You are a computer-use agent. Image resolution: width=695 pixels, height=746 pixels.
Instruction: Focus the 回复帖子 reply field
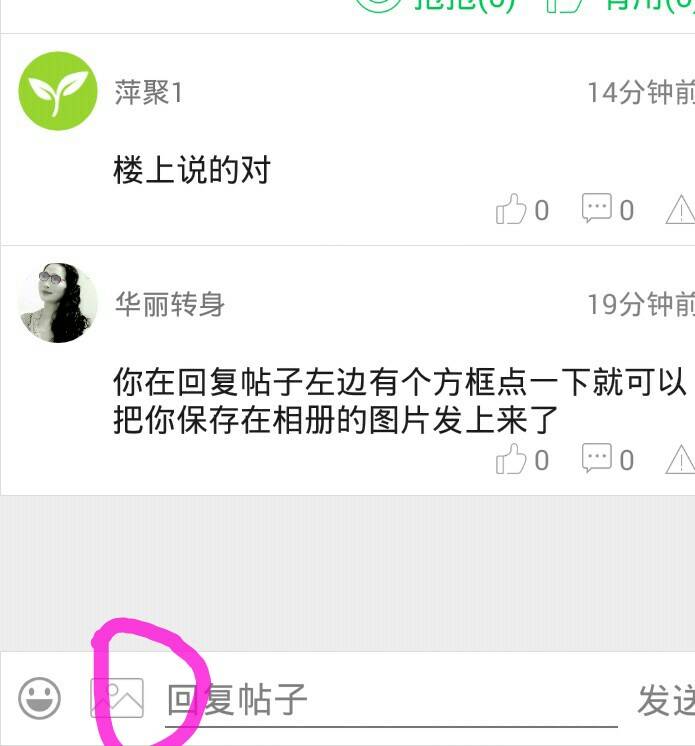coord(390,700)
